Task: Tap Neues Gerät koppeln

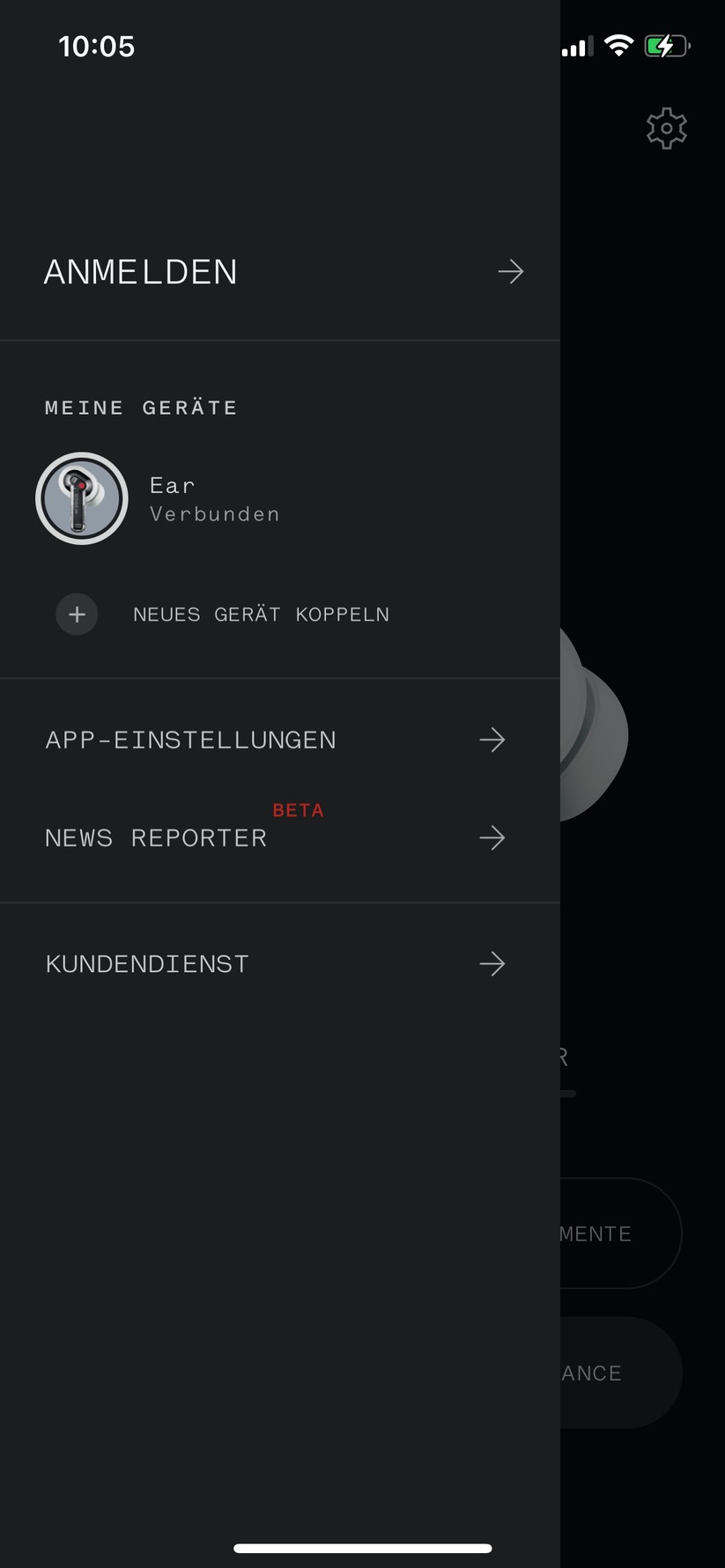Action: pyautogui.click(x=260, y=615)
